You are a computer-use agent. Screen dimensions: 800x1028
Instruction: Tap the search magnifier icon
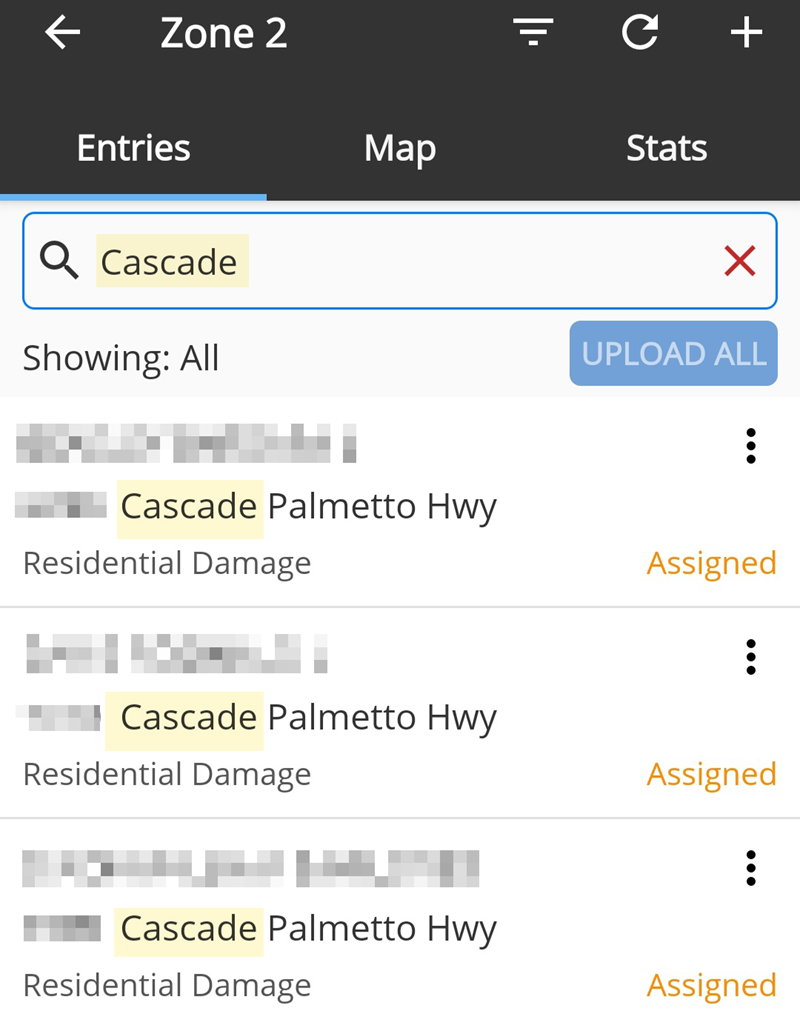tap(59, 261)
